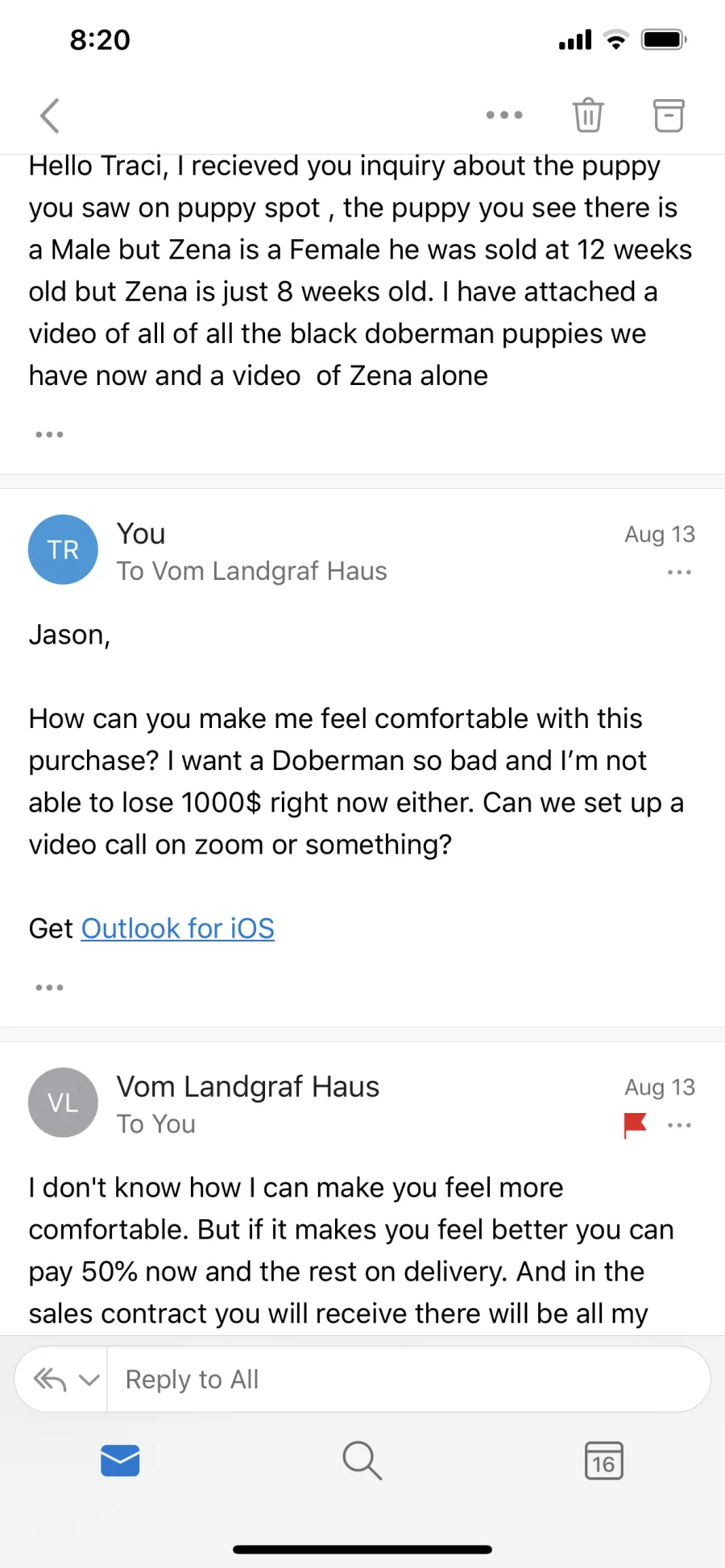
Task: Open the TR sender avatar
Action: [63, 549]
